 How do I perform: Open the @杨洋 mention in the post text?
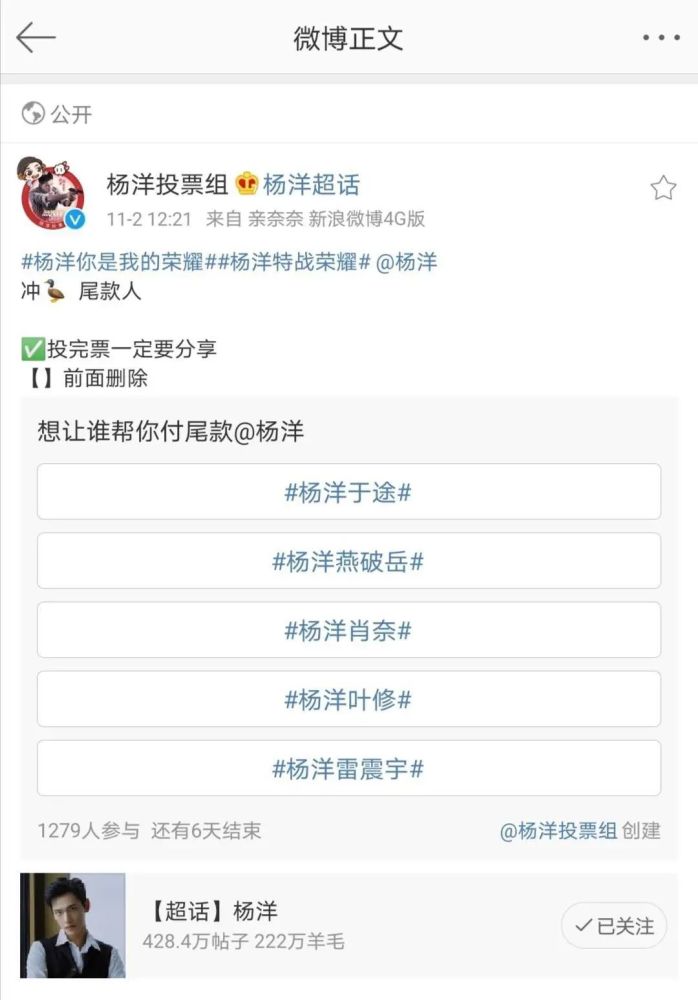[408, 263]
